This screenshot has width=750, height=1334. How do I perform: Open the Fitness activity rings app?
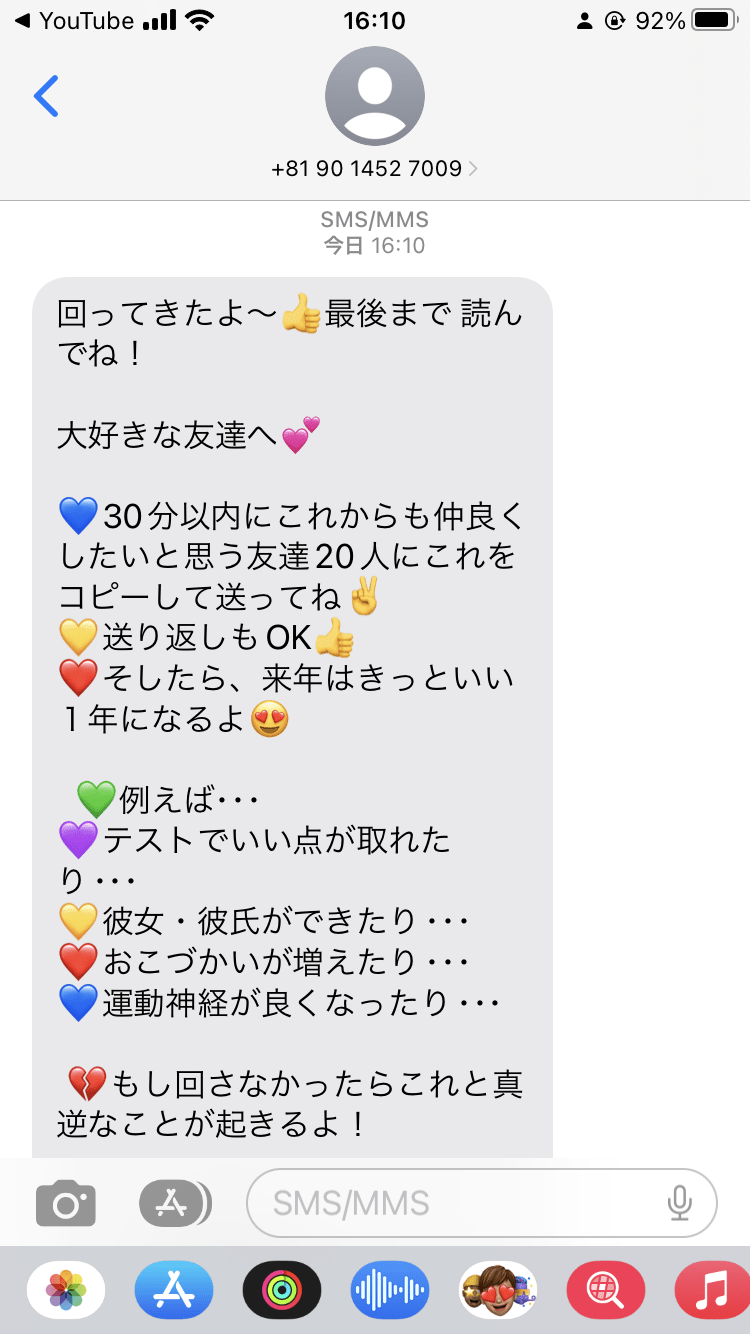click(x=282, y=1290)
